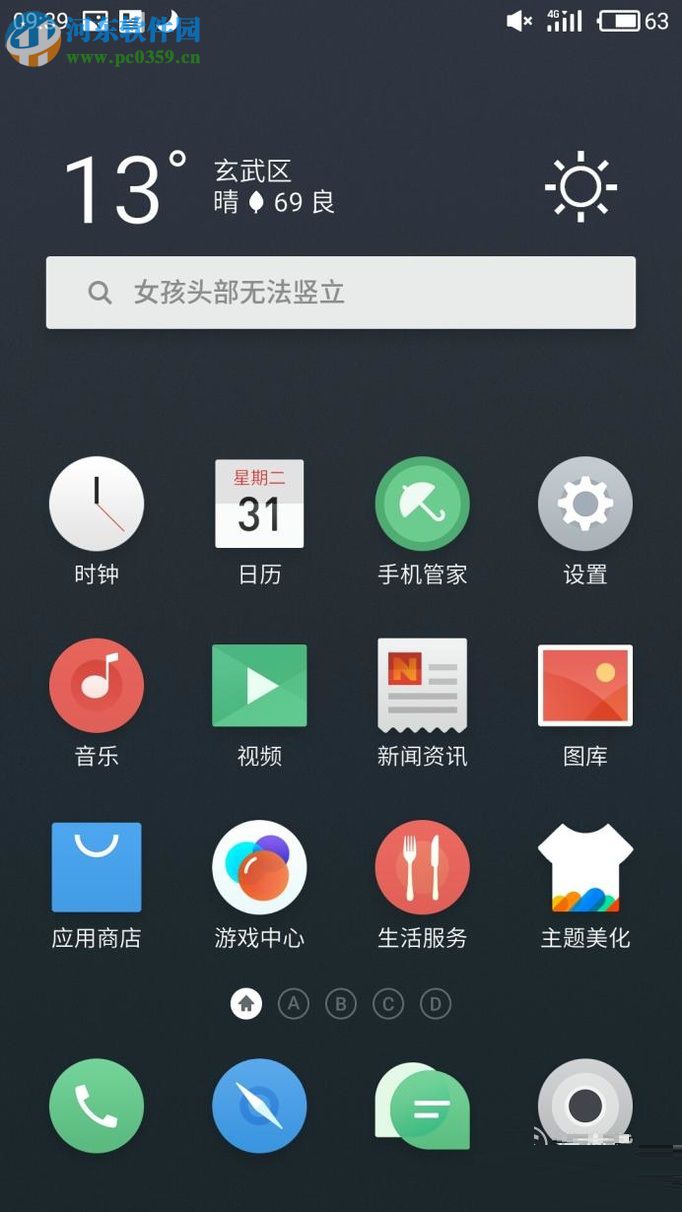Jump to home screen page A
682x1212 pixels.
point(293,1003)
